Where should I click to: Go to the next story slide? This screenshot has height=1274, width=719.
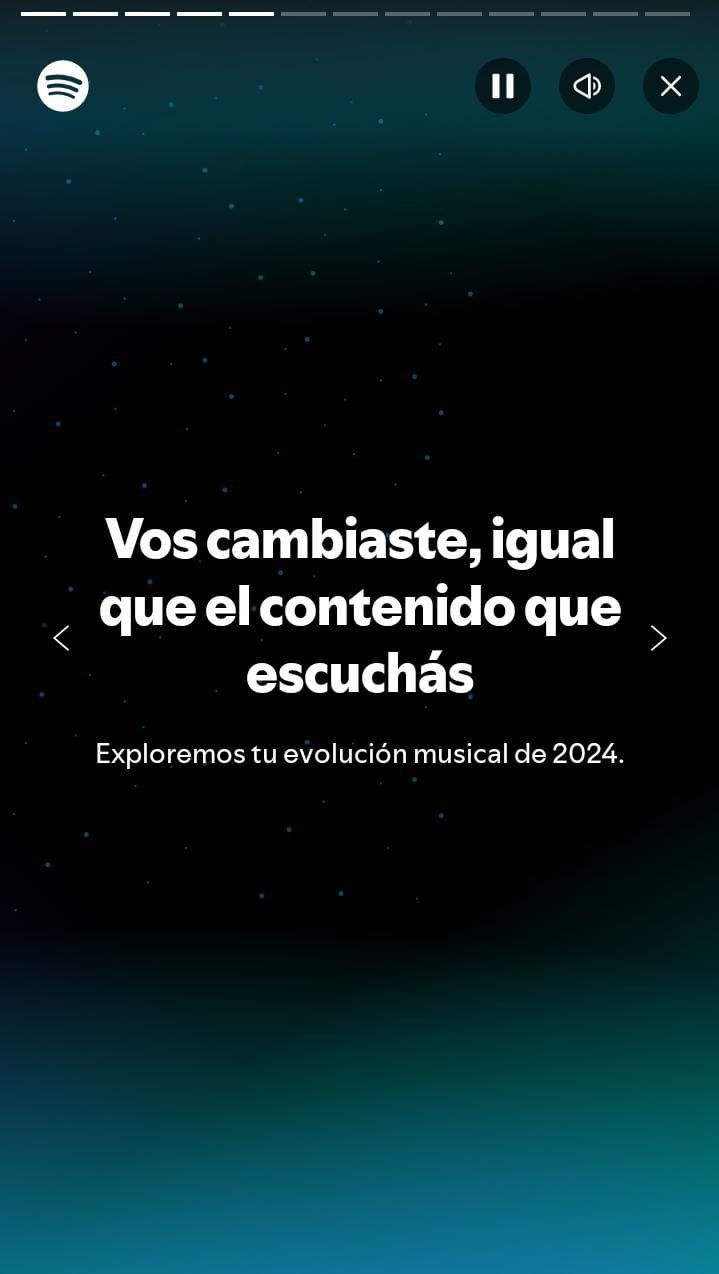click(x=658, y=638)
